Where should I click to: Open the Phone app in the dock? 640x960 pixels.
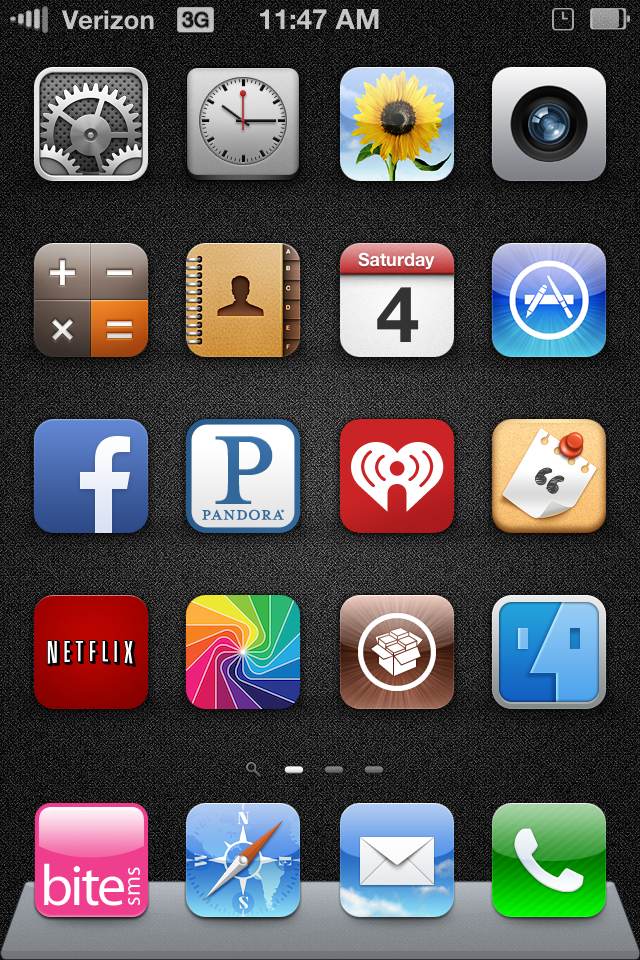[x=549, y=860]
